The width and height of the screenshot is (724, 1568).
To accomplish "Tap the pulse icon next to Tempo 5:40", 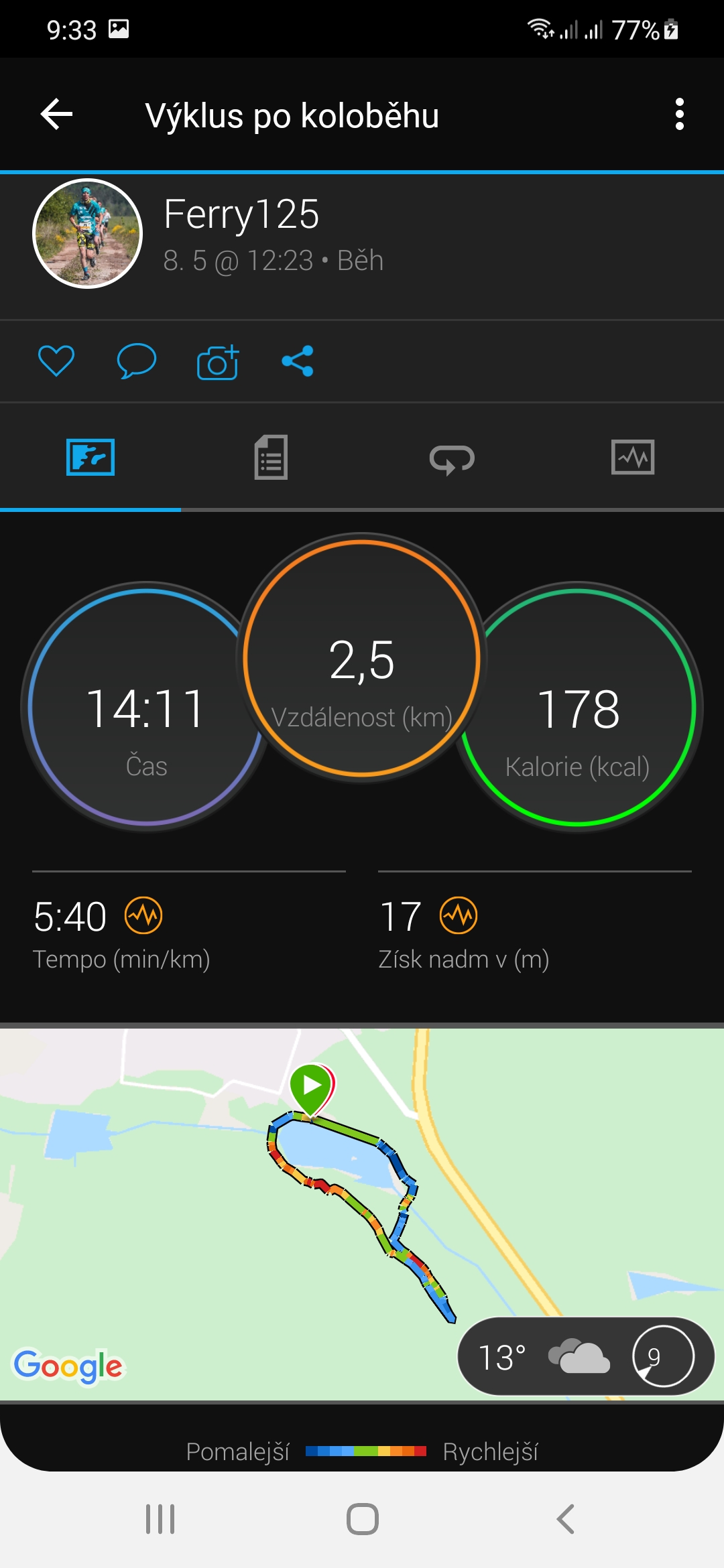I will click(x=143, y=915).
